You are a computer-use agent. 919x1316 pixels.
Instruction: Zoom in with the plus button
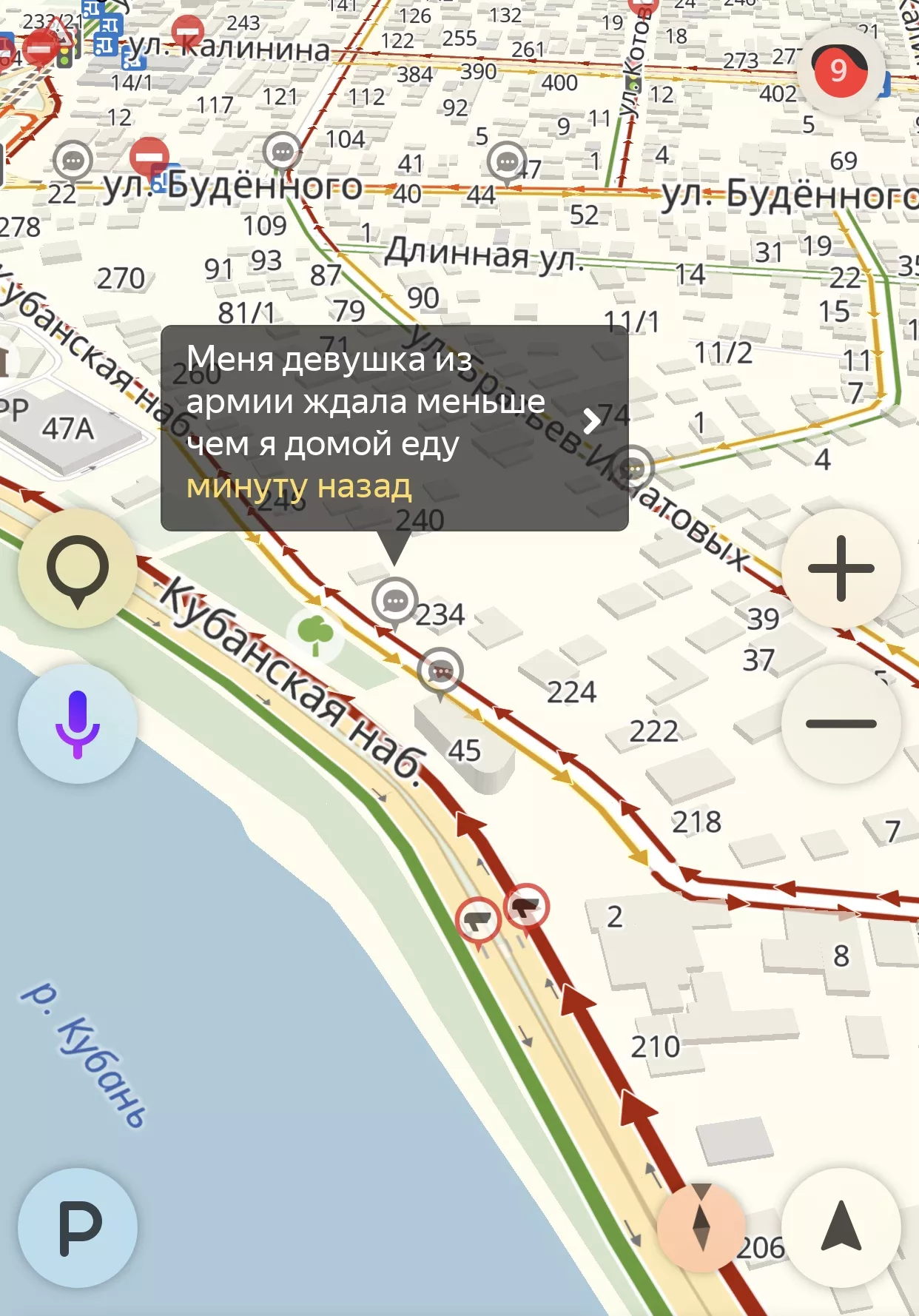pos(841,568)
